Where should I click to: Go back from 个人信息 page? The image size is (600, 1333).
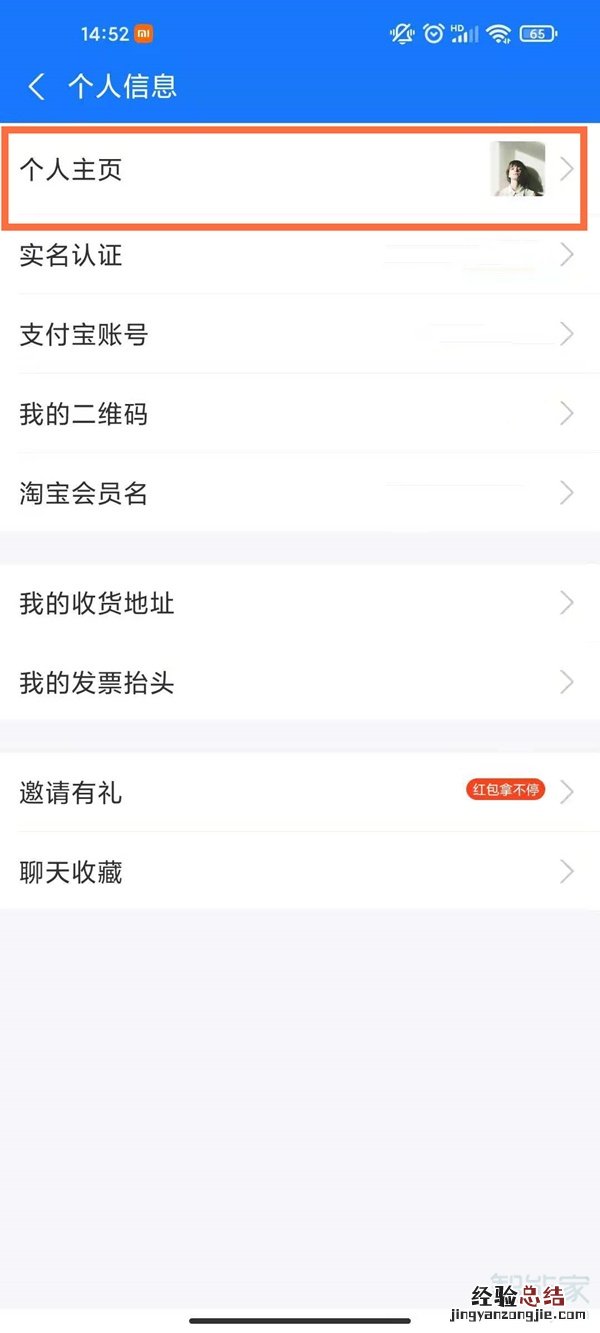[37, 87]
